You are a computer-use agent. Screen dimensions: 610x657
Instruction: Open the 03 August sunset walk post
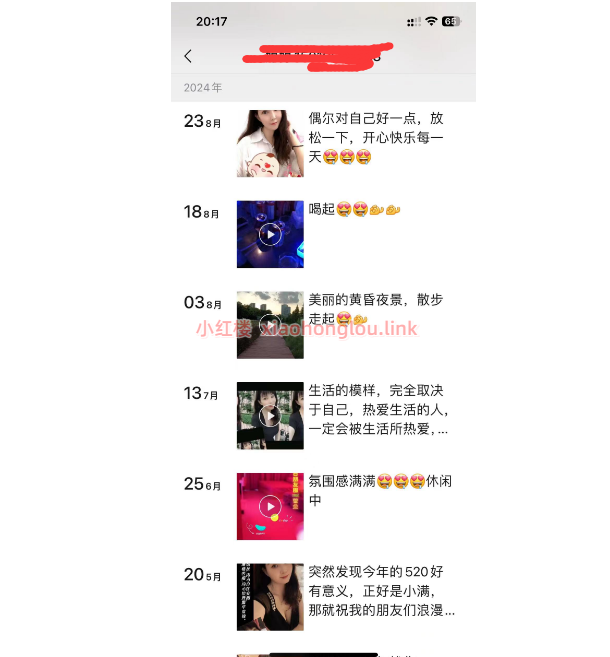click(x=270, y=325)
